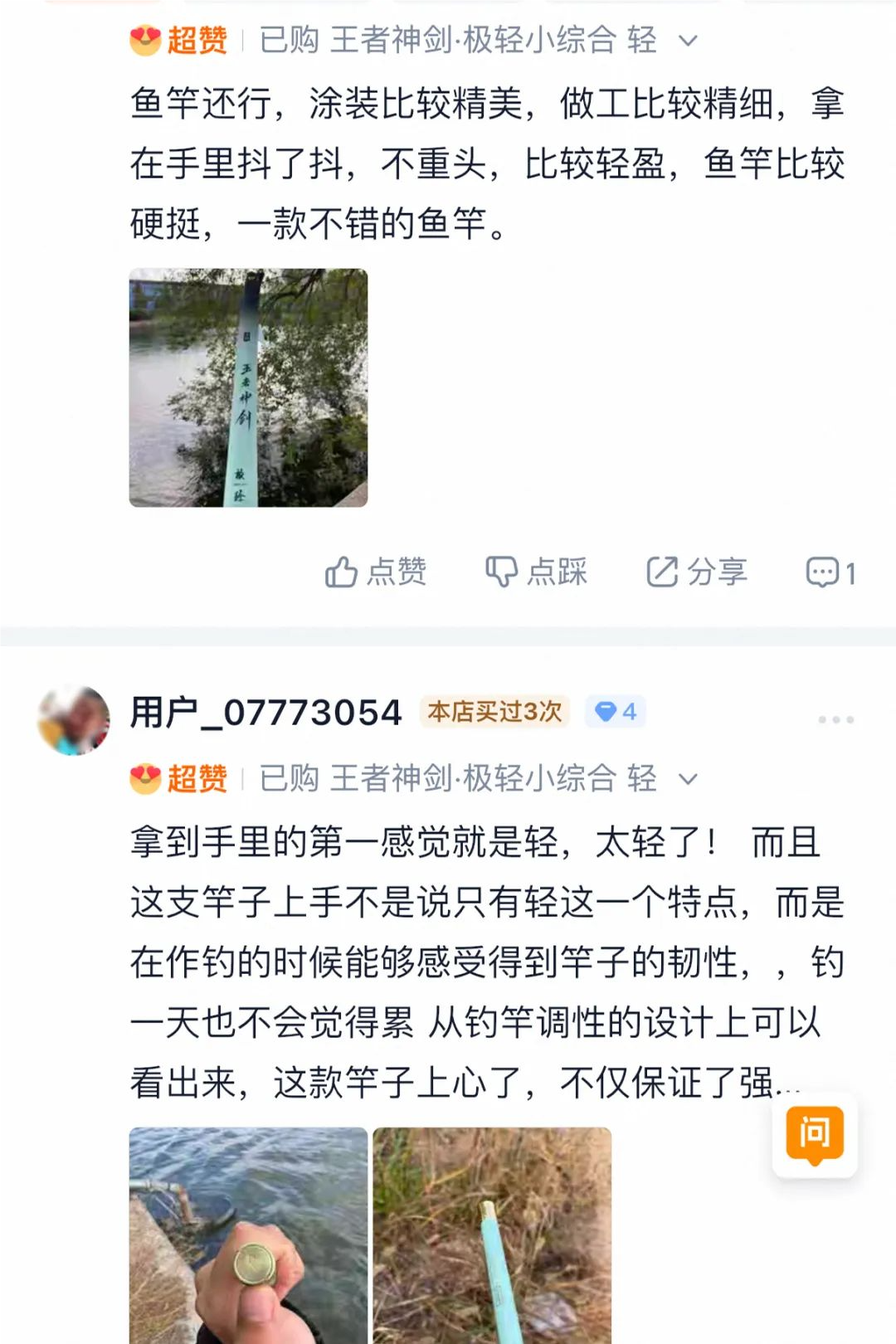Expand purchased spec chevron in the top review
Screen dimensions: 896x1344
(x=688, y=40)
